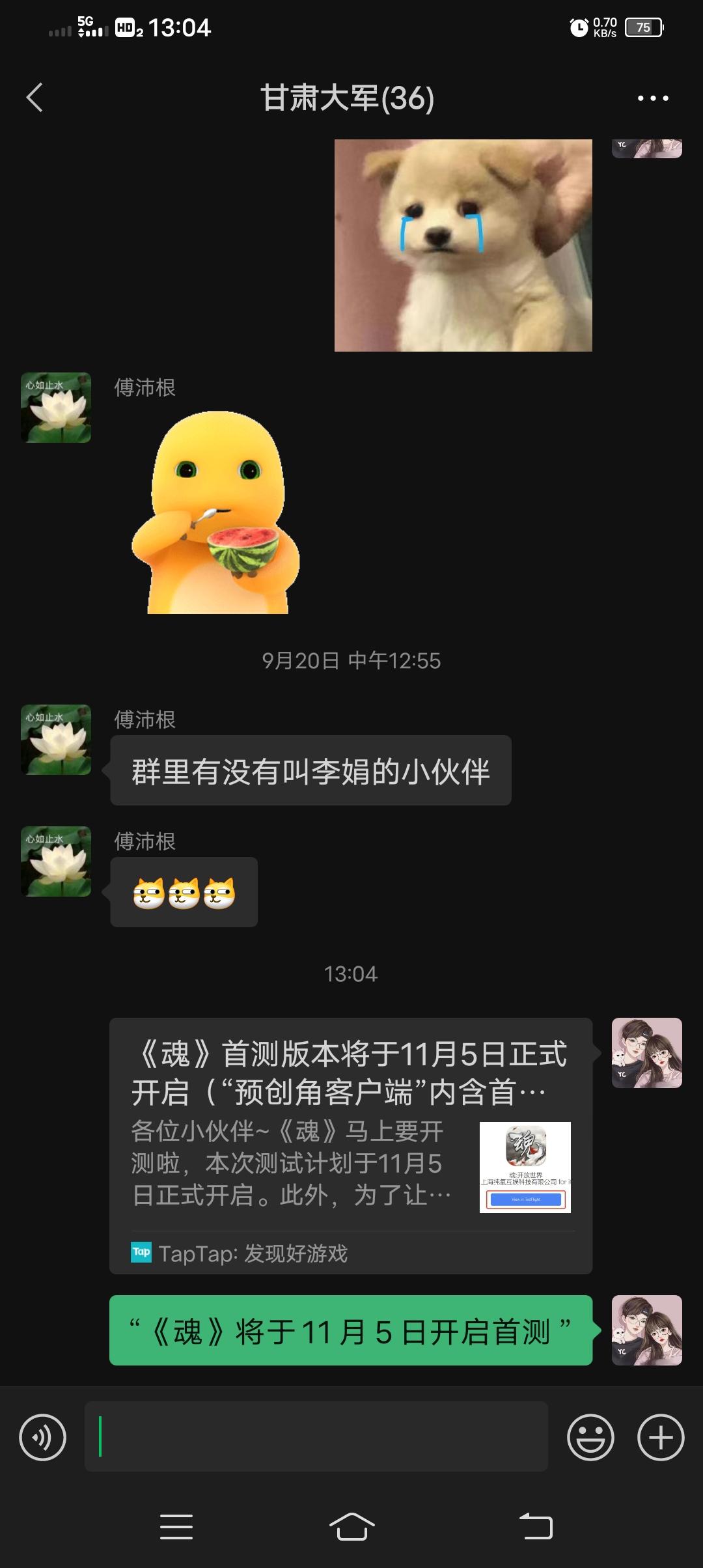703x1568 pixels.
Task: Focus the message text field
Action: (316, 1437)
